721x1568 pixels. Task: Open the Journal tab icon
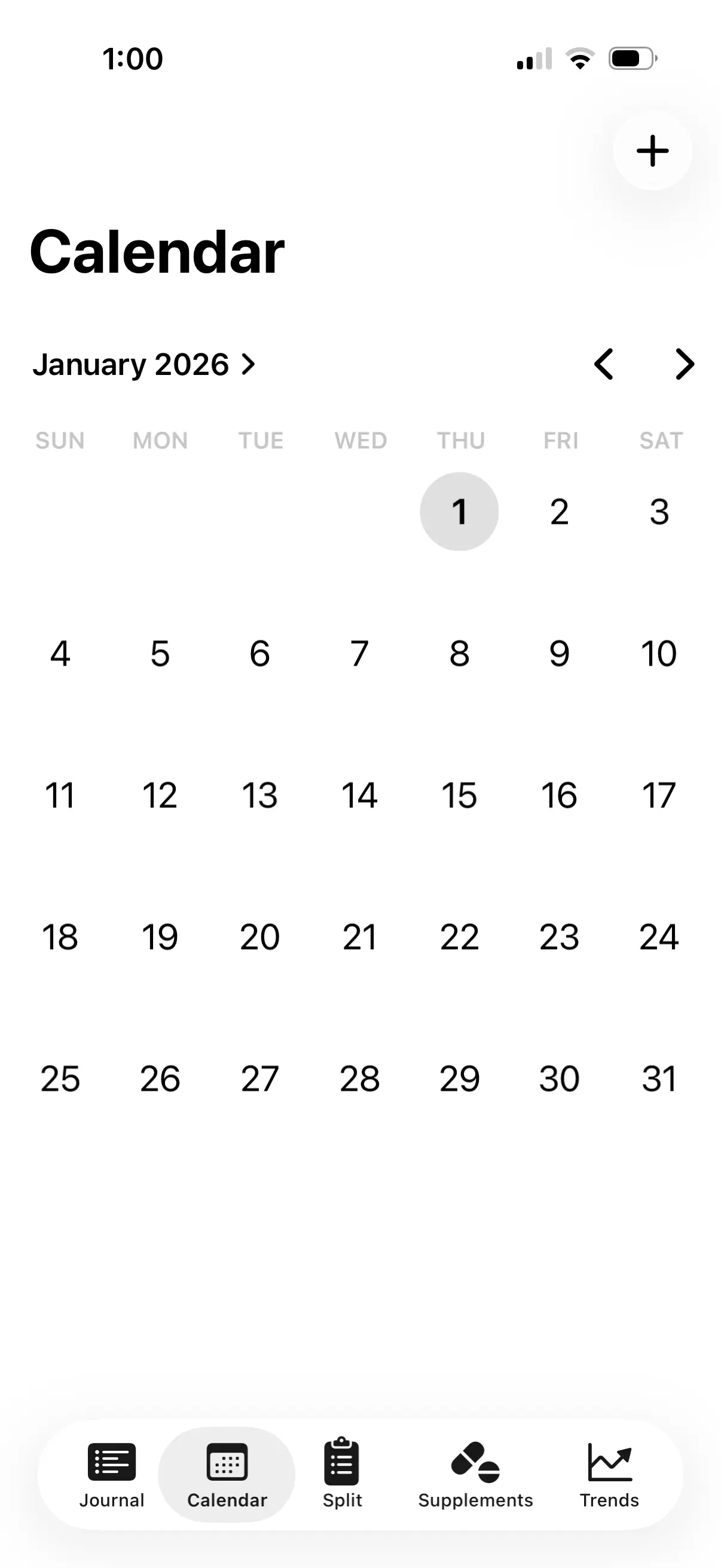click(112, 1463)
